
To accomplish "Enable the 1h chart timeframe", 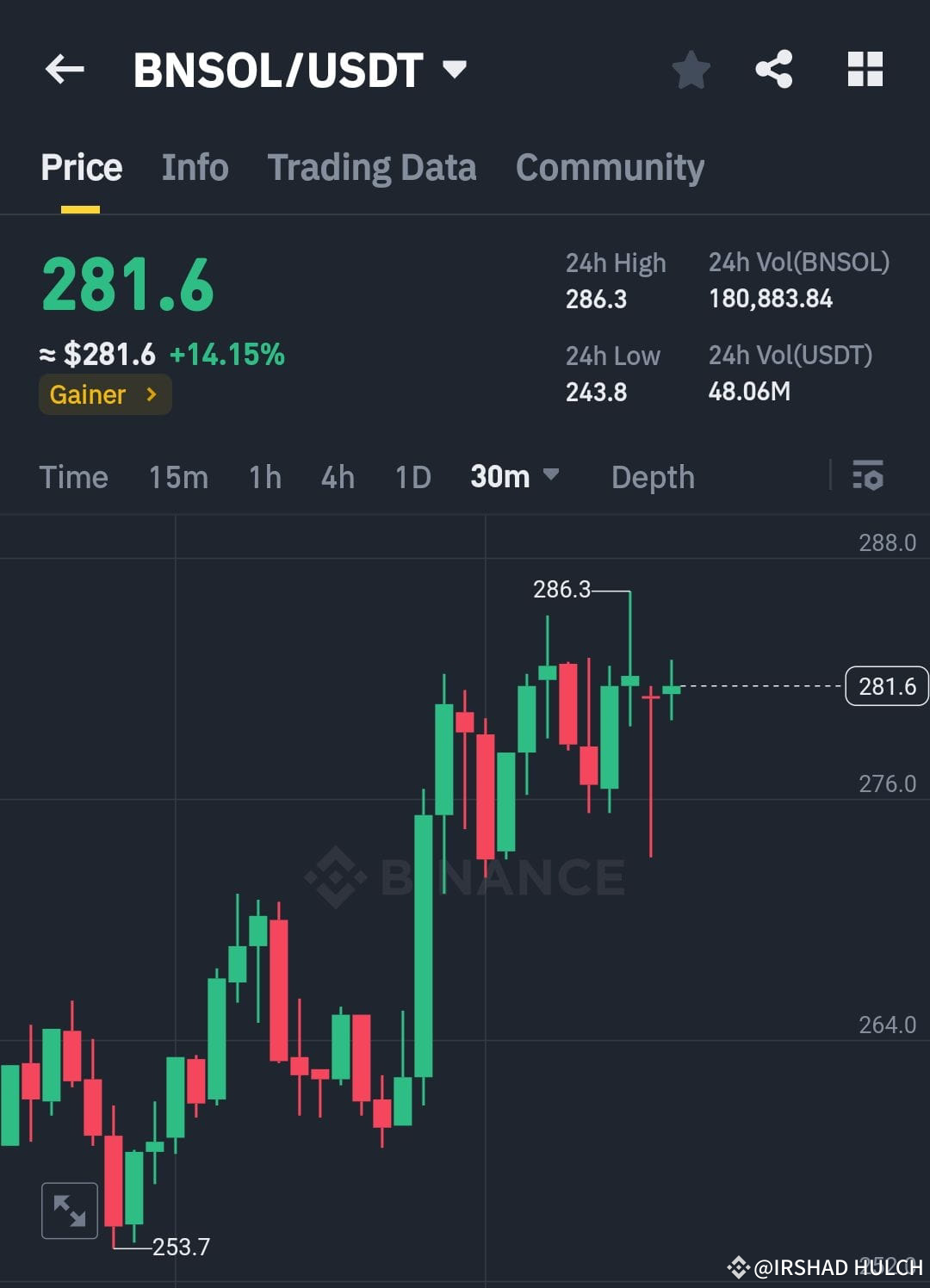I will point(263,477).
